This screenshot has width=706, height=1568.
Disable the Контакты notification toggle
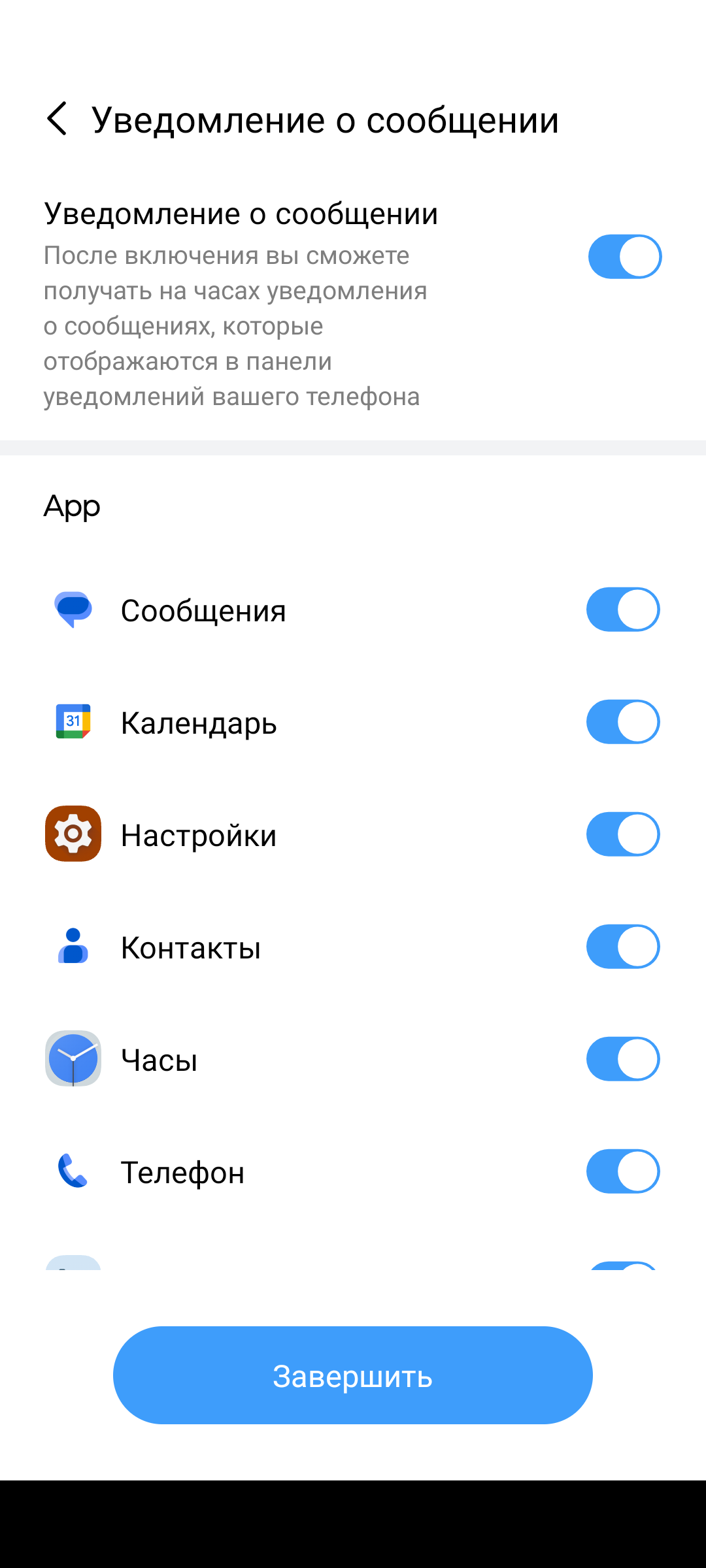(x=623, y=947)
